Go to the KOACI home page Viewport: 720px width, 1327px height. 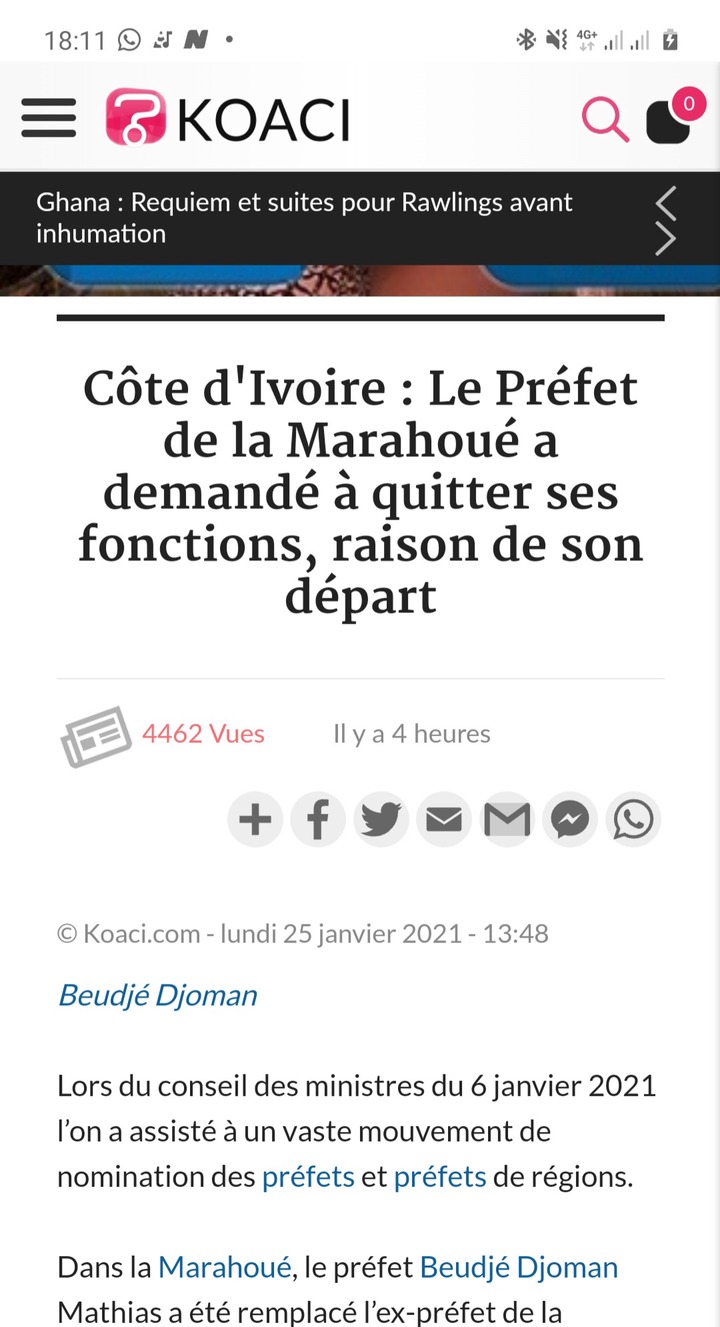point(228,119)
